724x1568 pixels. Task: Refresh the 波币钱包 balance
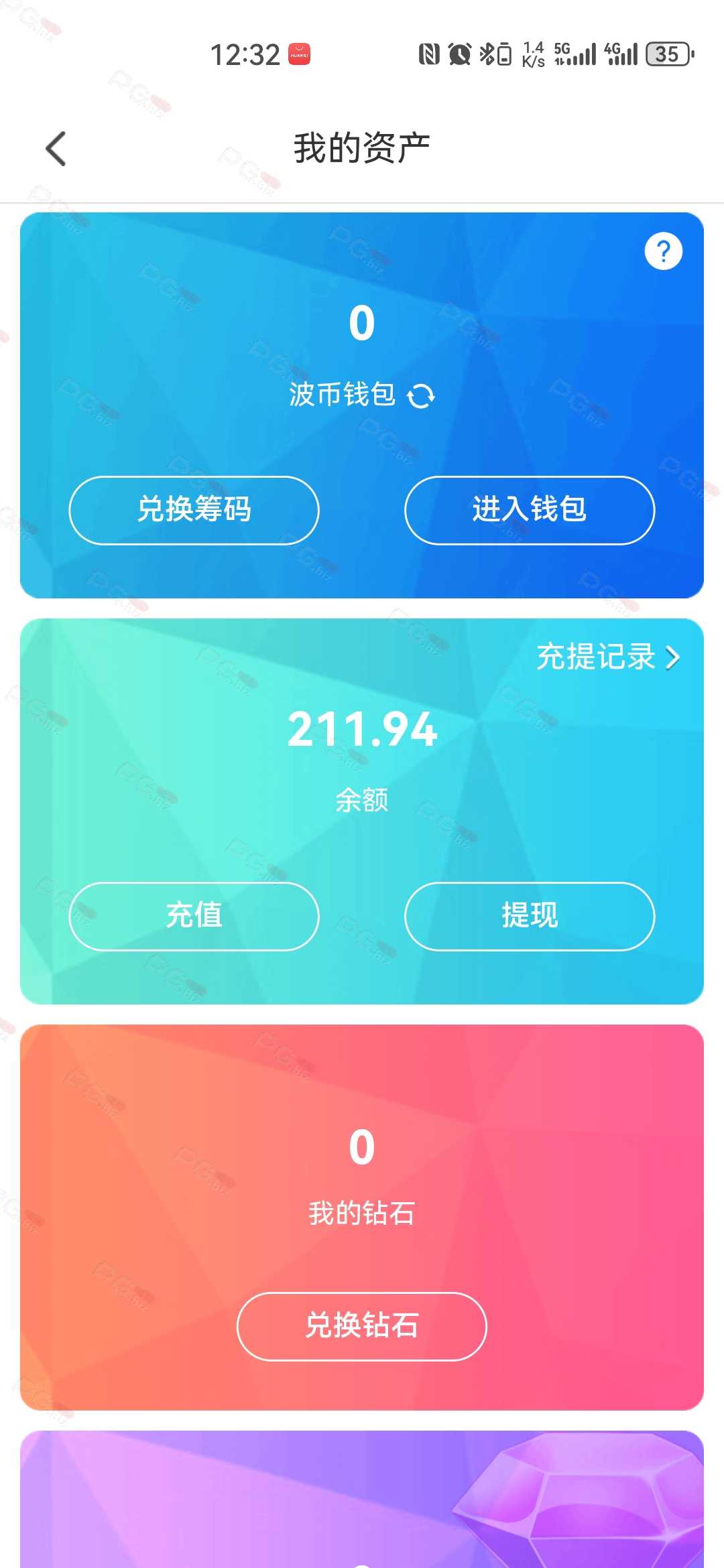point(421,396)
